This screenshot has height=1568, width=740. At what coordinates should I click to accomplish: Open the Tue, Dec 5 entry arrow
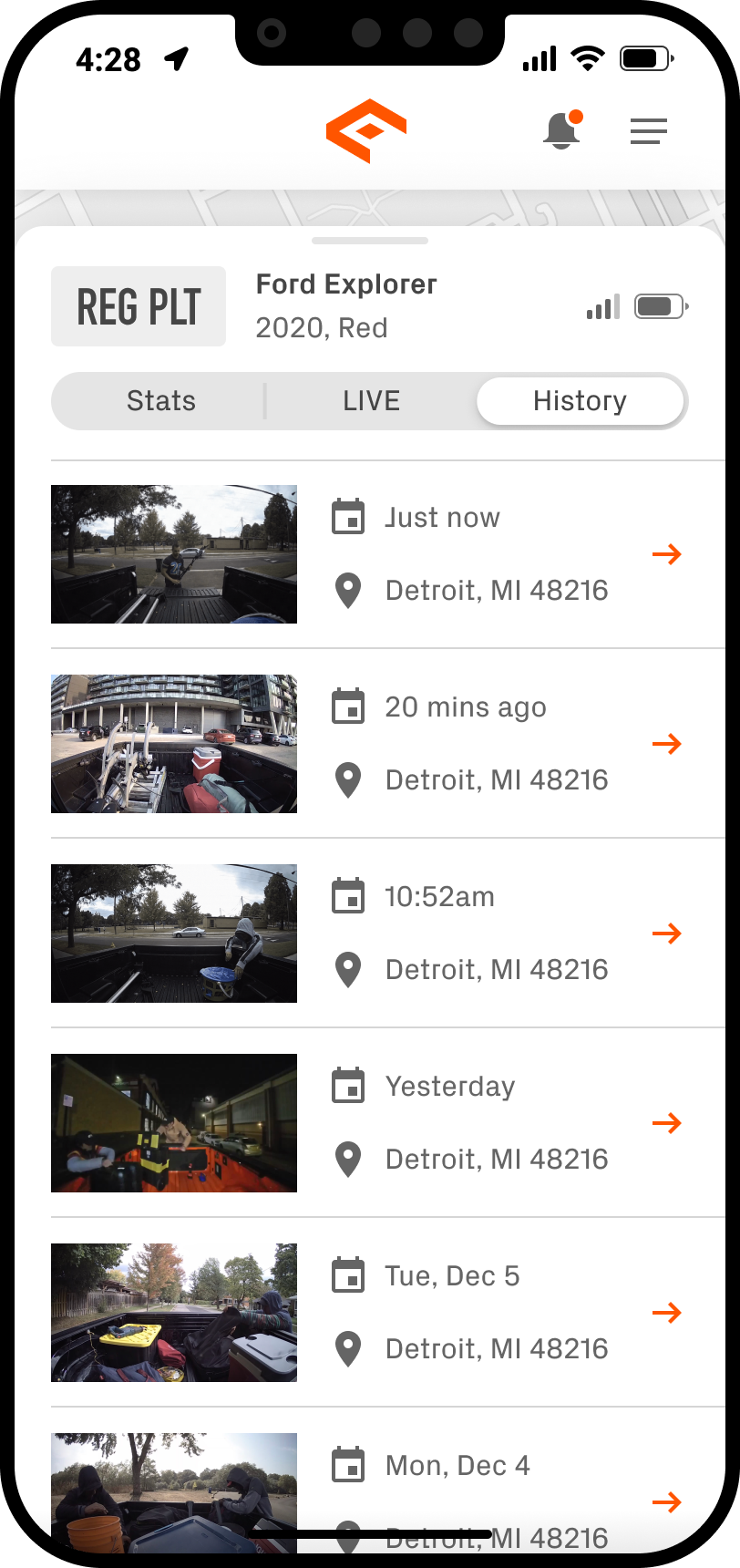[667, 1313]
